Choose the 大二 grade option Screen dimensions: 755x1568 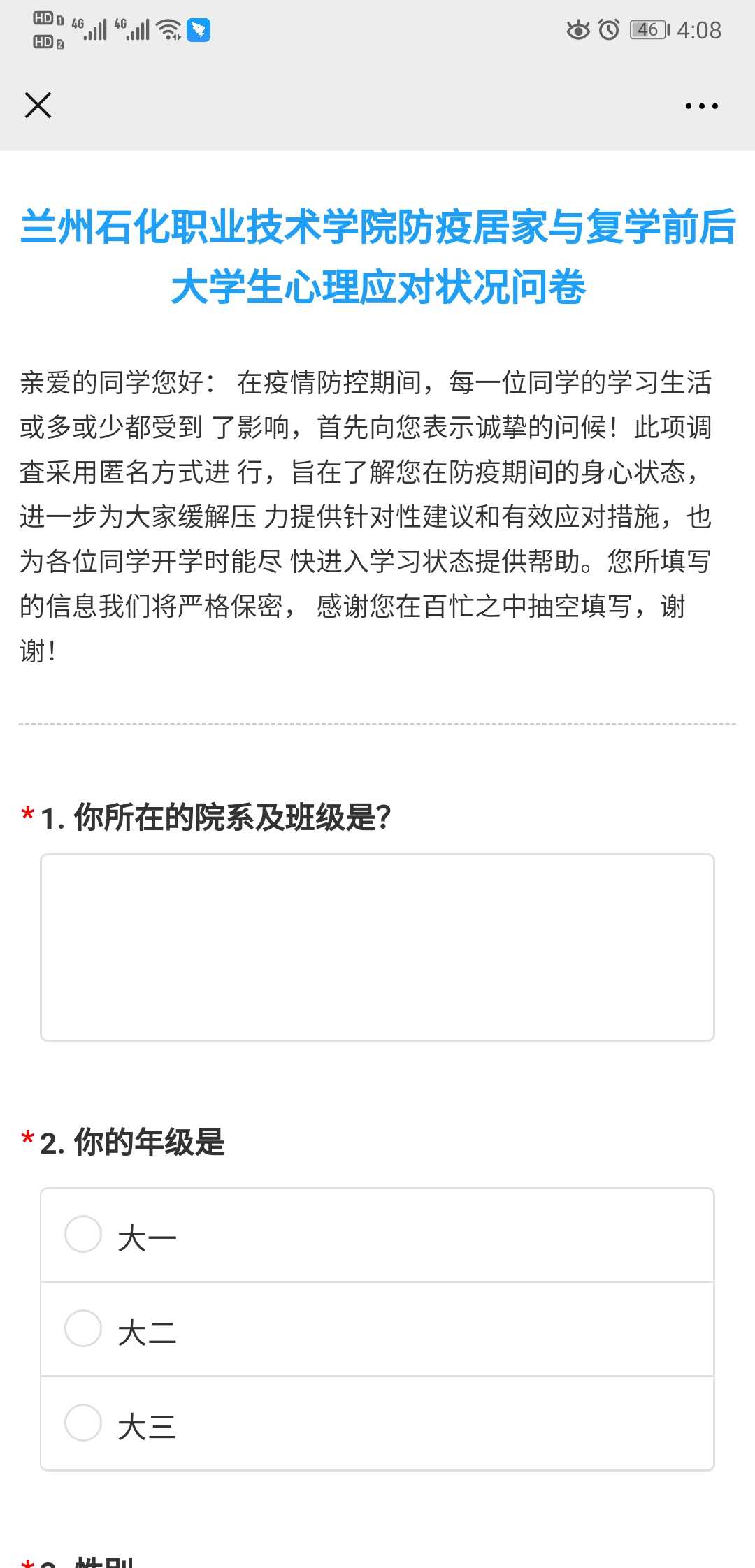84,1328
